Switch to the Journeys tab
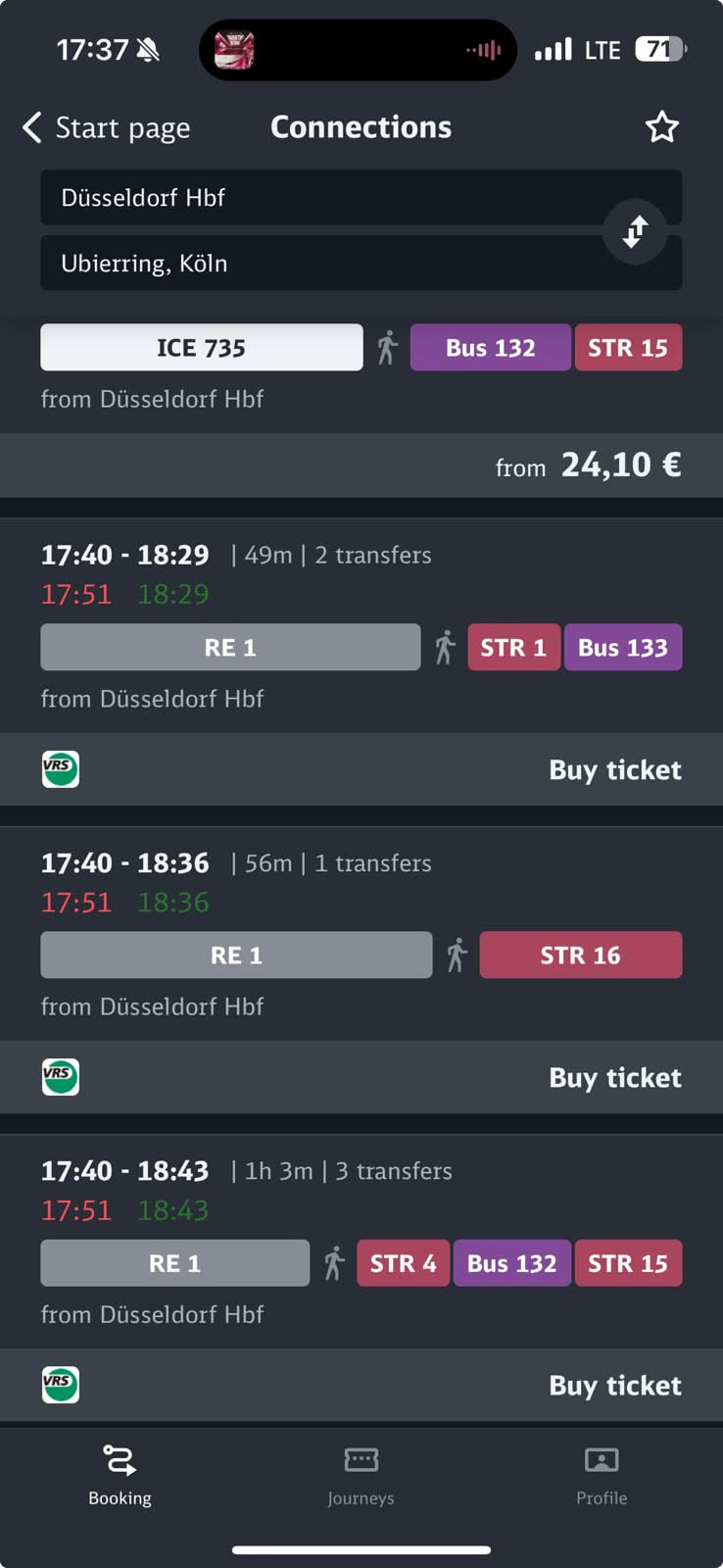The image size is (723, 1568). point(361,1475)
